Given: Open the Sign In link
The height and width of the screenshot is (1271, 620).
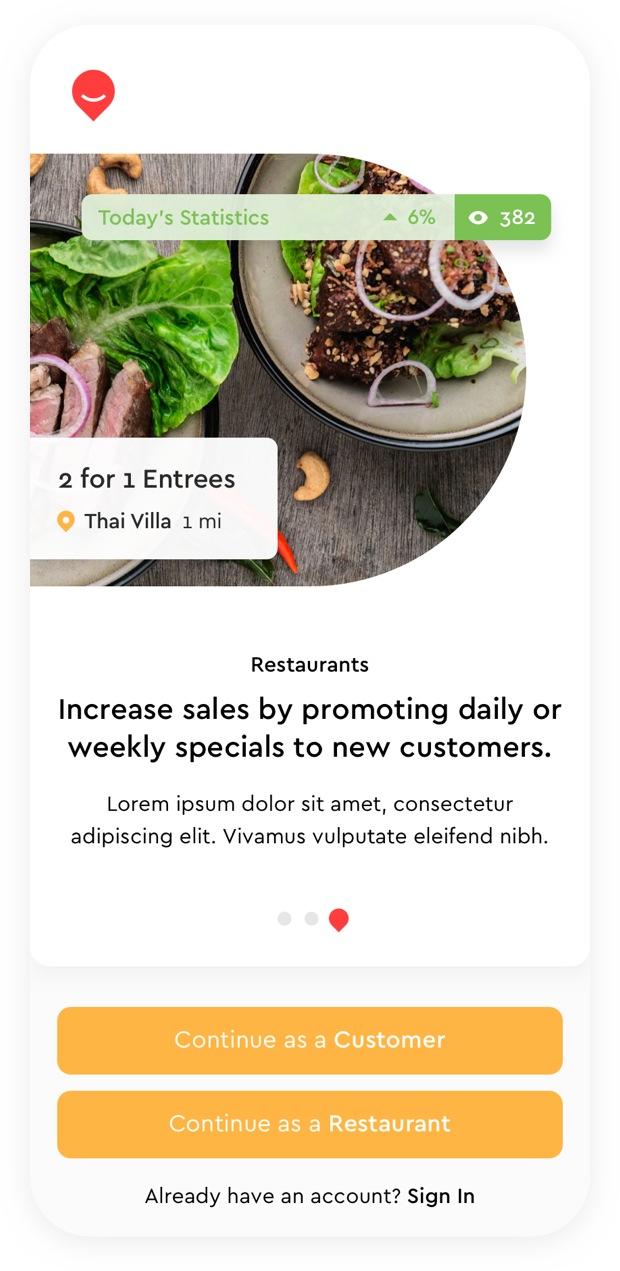Looking at the screenshot, I should [440, 1196].
